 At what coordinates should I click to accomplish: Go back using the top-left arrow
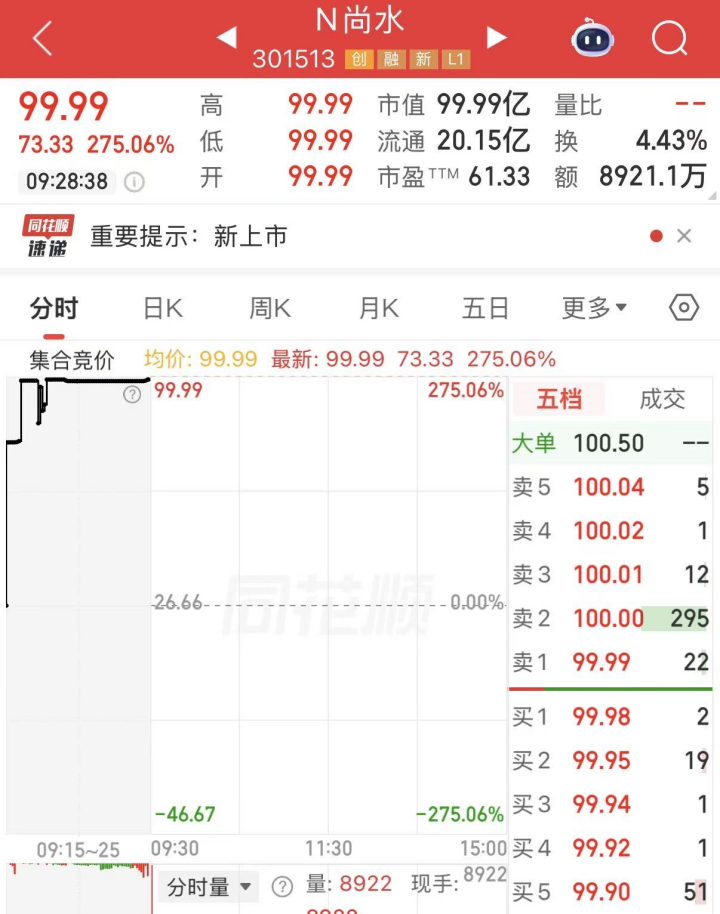[41, 39]
